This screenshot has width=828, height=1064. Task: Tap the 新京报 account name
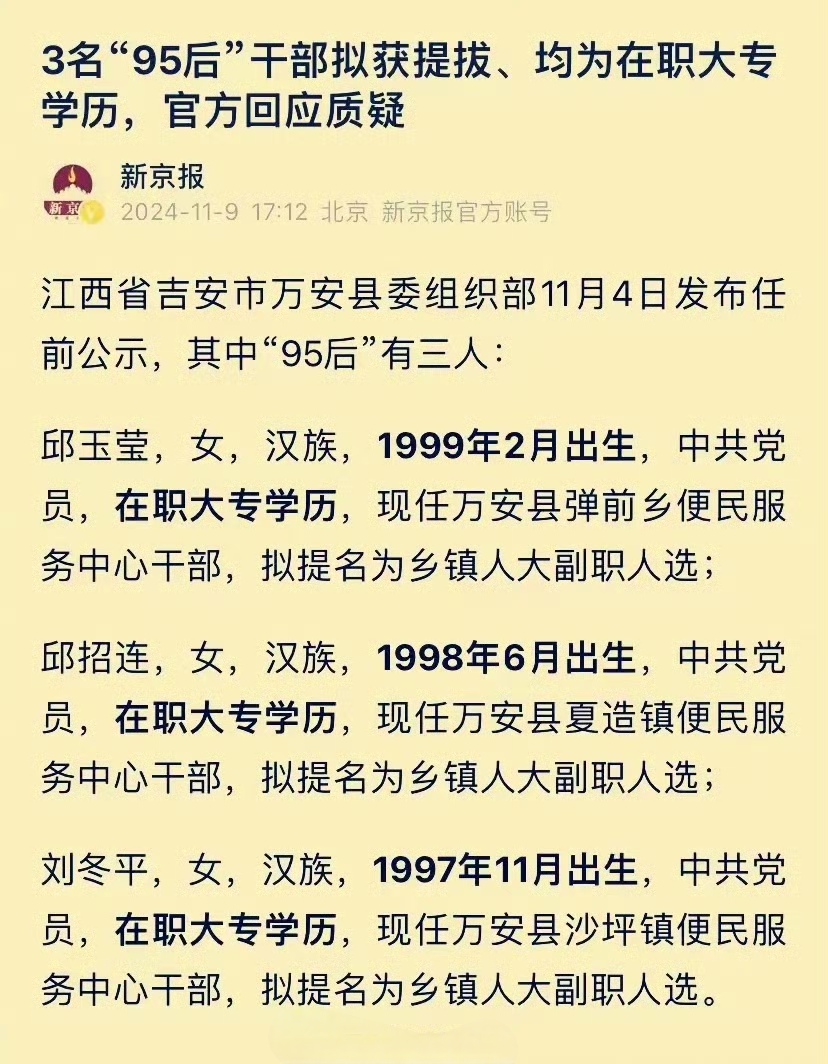(x=162, y=177)
